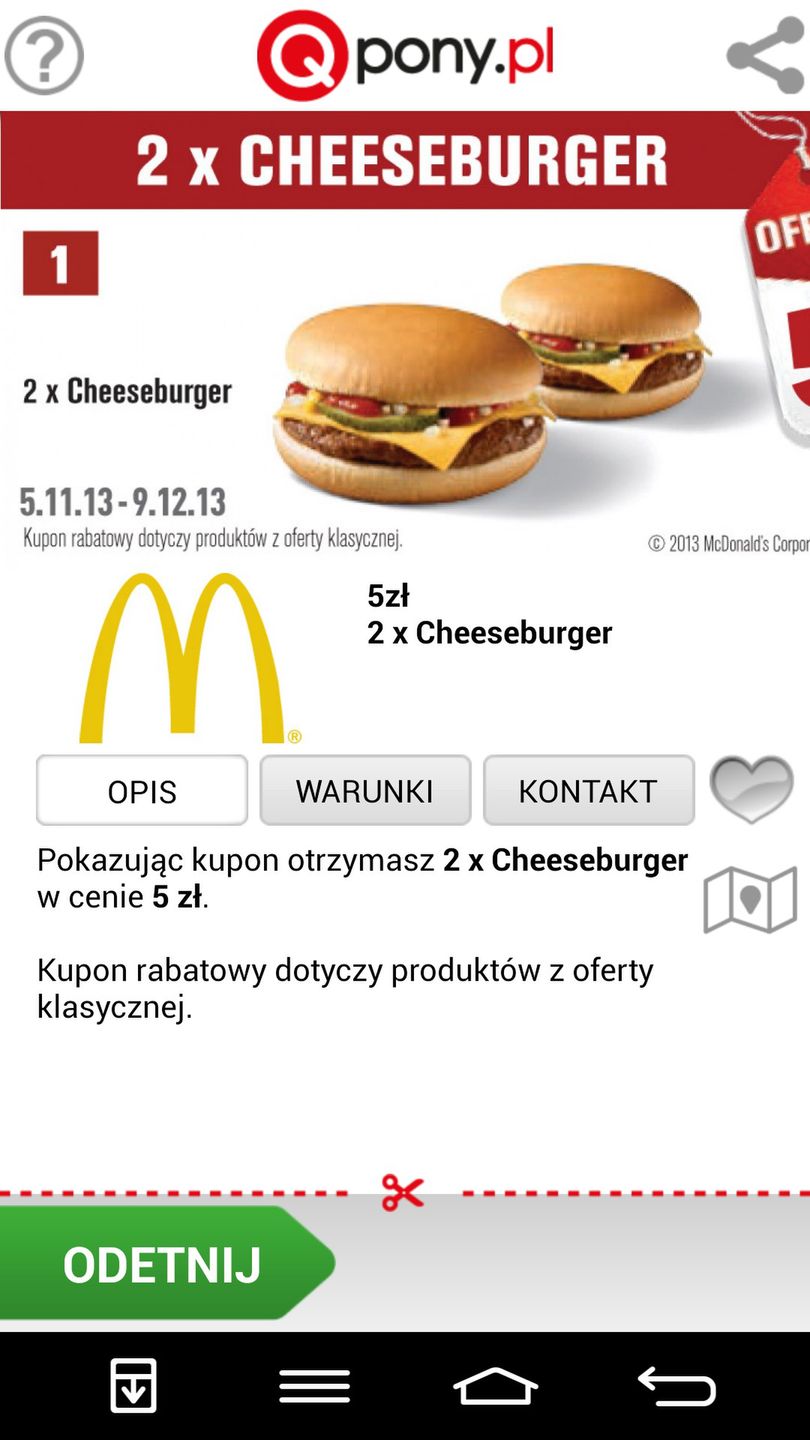Tap the 2 x CHEESEBURGER header banner

(x=405, y=158)
